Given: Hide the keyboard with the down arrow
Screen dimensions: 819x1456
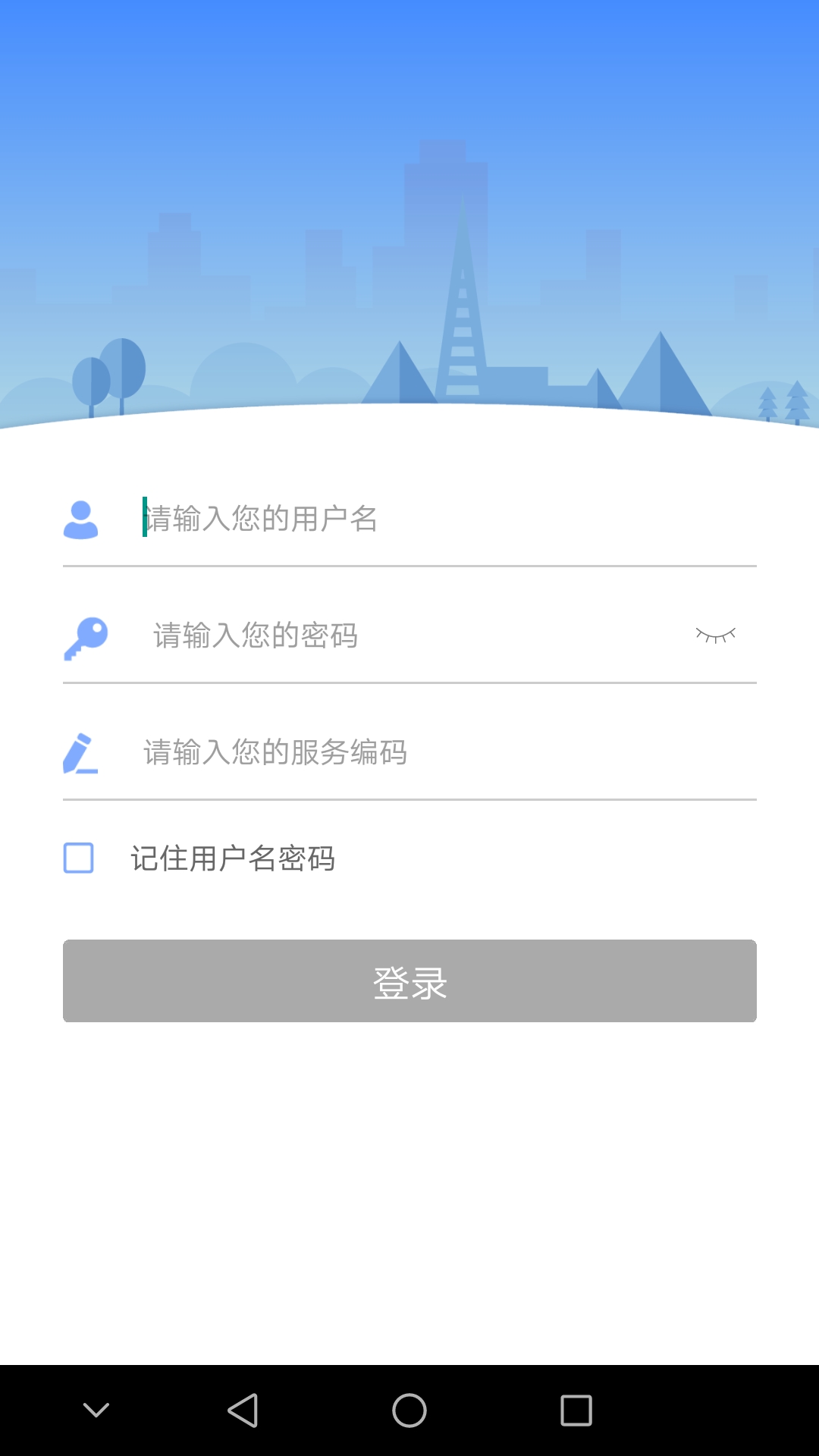Looking at the screenshot, I should pos(96,1410).
